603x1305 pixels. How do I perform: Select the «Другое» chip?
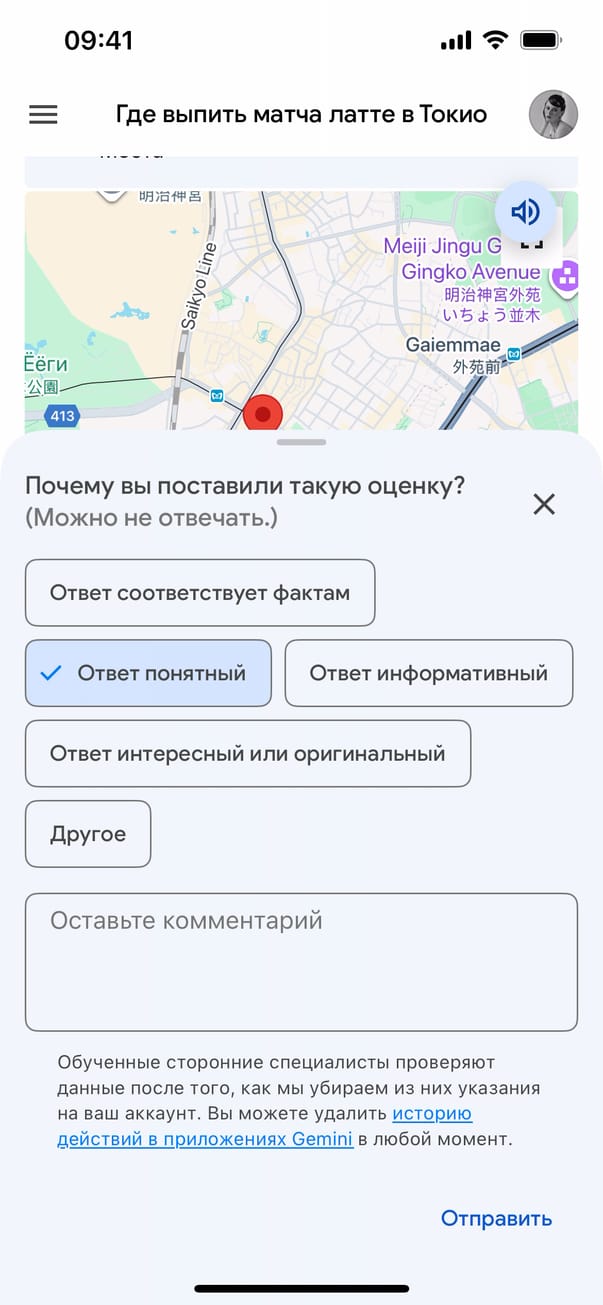tap(88, 834)
